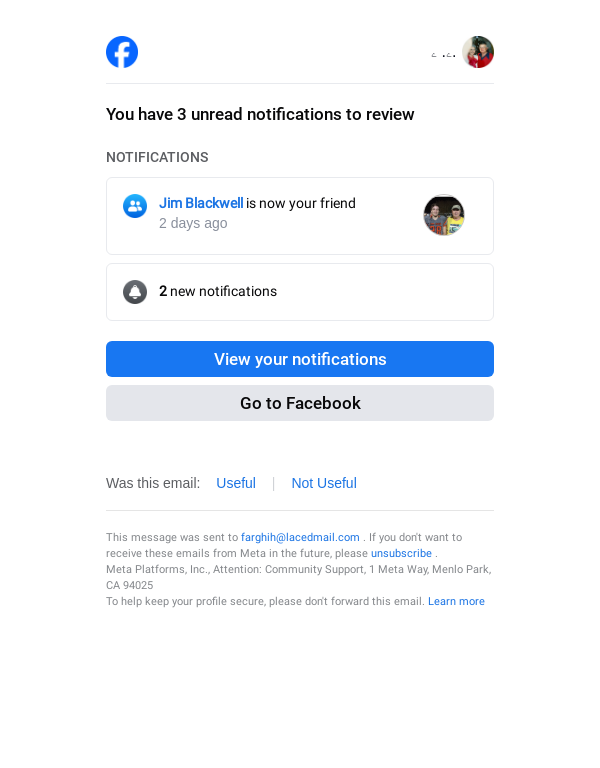Tap Go to Facebook button
600x768 pixels.
click(x=300, y=403)
